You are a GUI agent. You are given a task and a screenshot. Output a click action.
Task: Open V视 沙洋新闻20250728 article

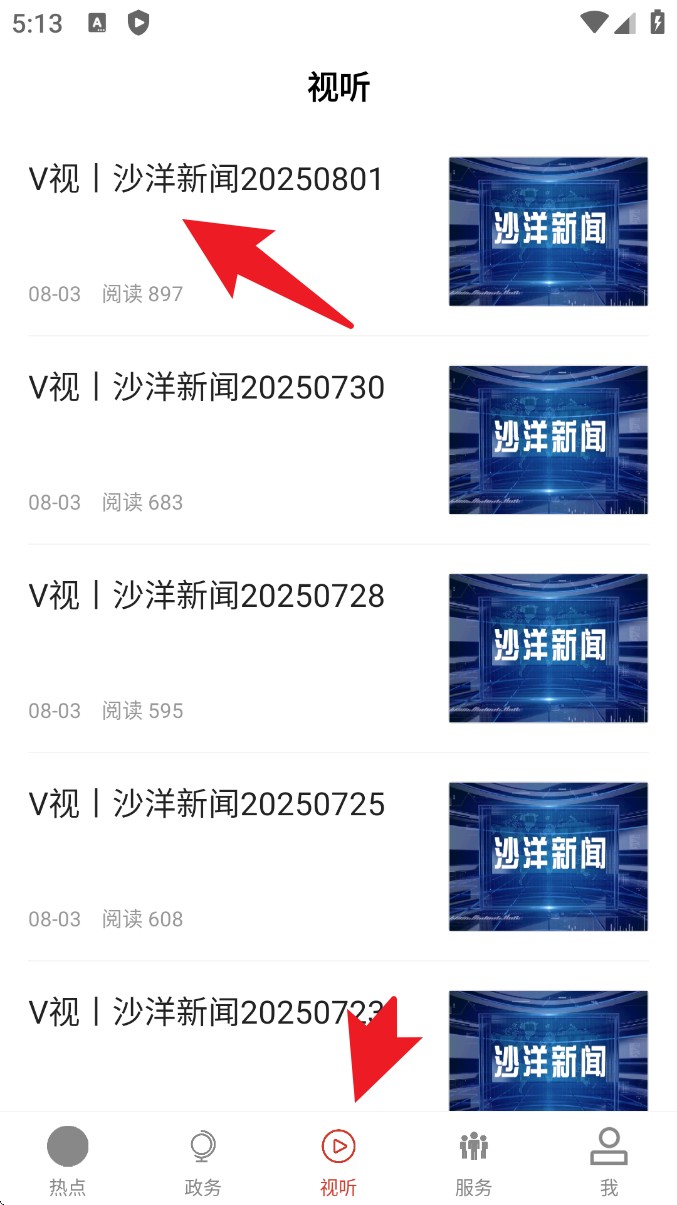tap(206, 596)
